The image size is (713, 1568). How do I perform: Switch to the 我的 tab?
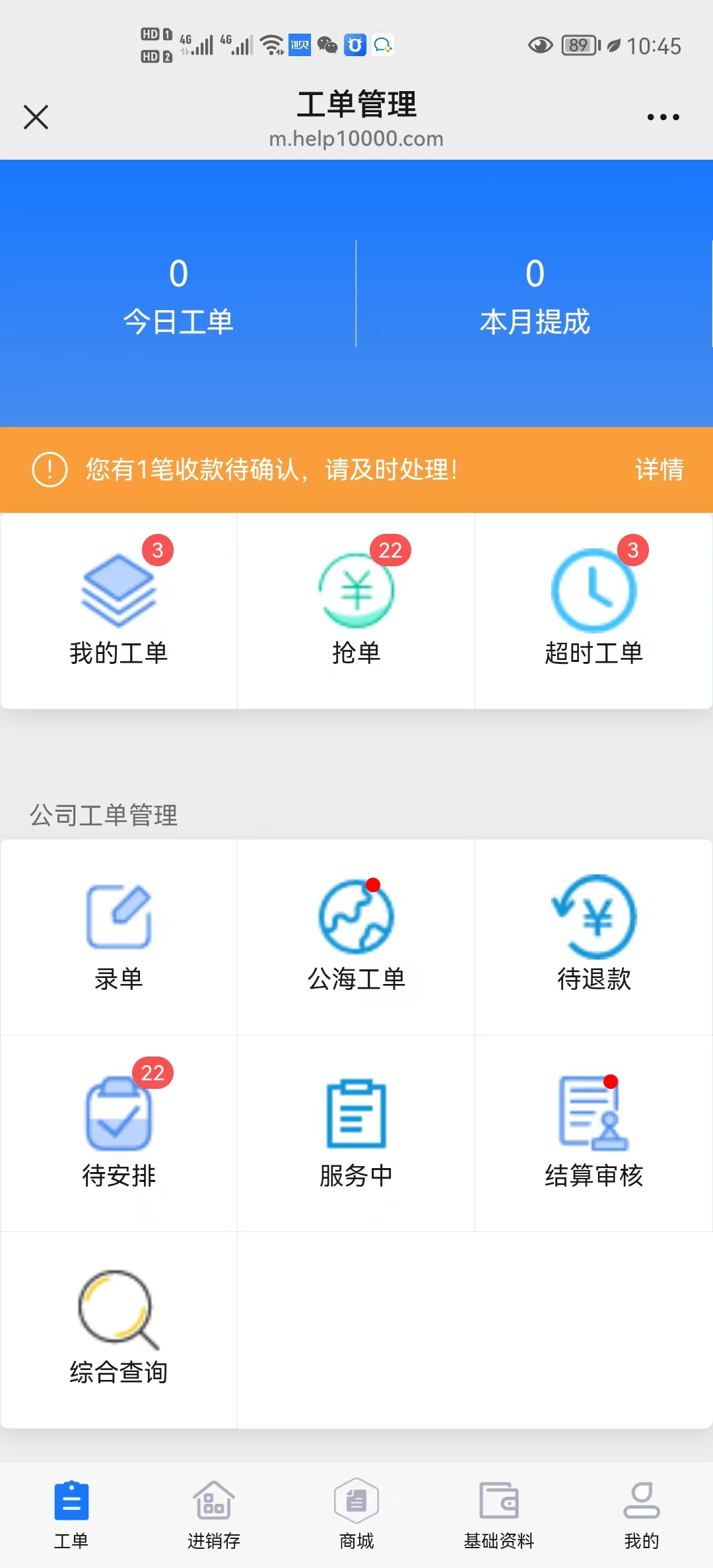[642, 1515]
